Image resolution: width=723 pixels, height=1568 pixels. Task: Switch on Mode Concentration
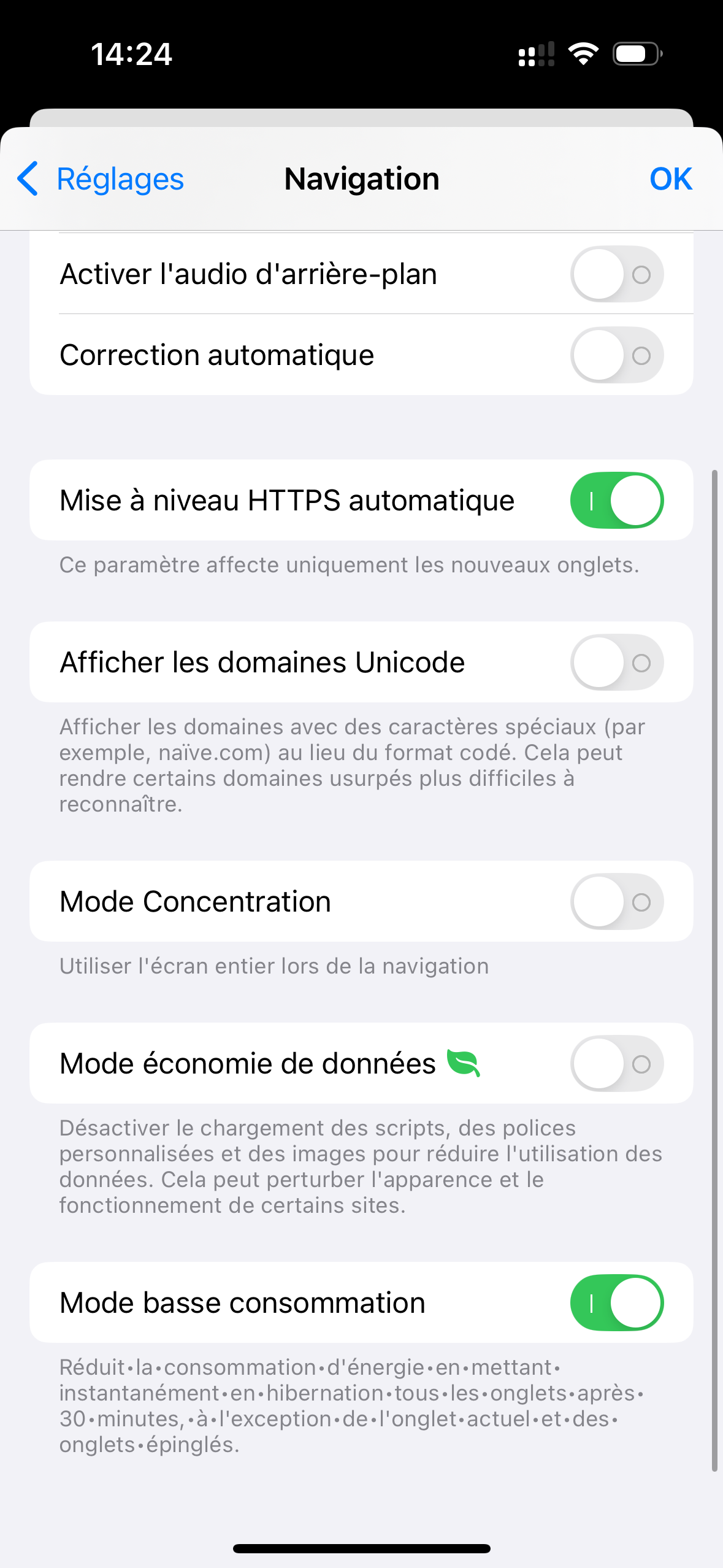click(616, 902)
